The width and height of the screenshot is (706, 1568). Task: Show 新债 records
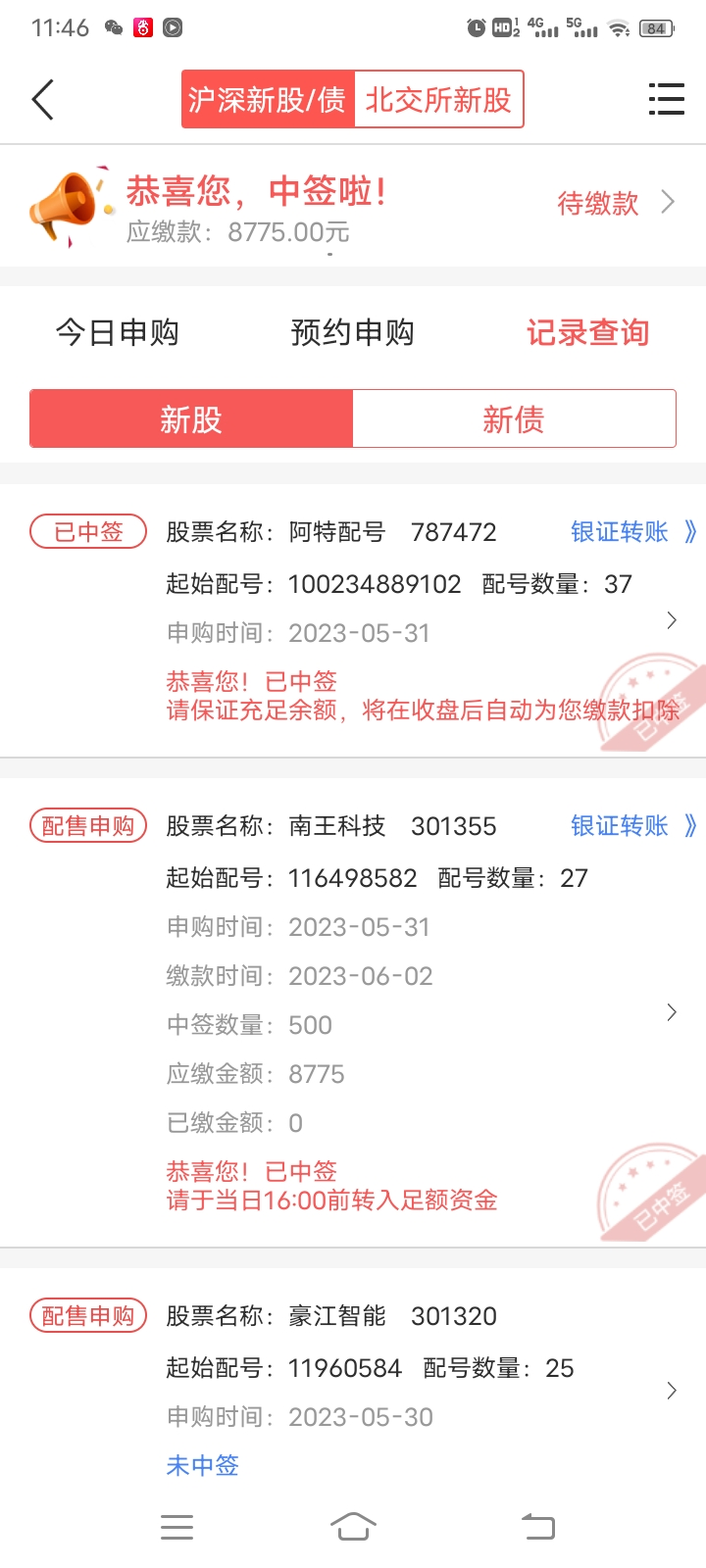pos(514,419)
